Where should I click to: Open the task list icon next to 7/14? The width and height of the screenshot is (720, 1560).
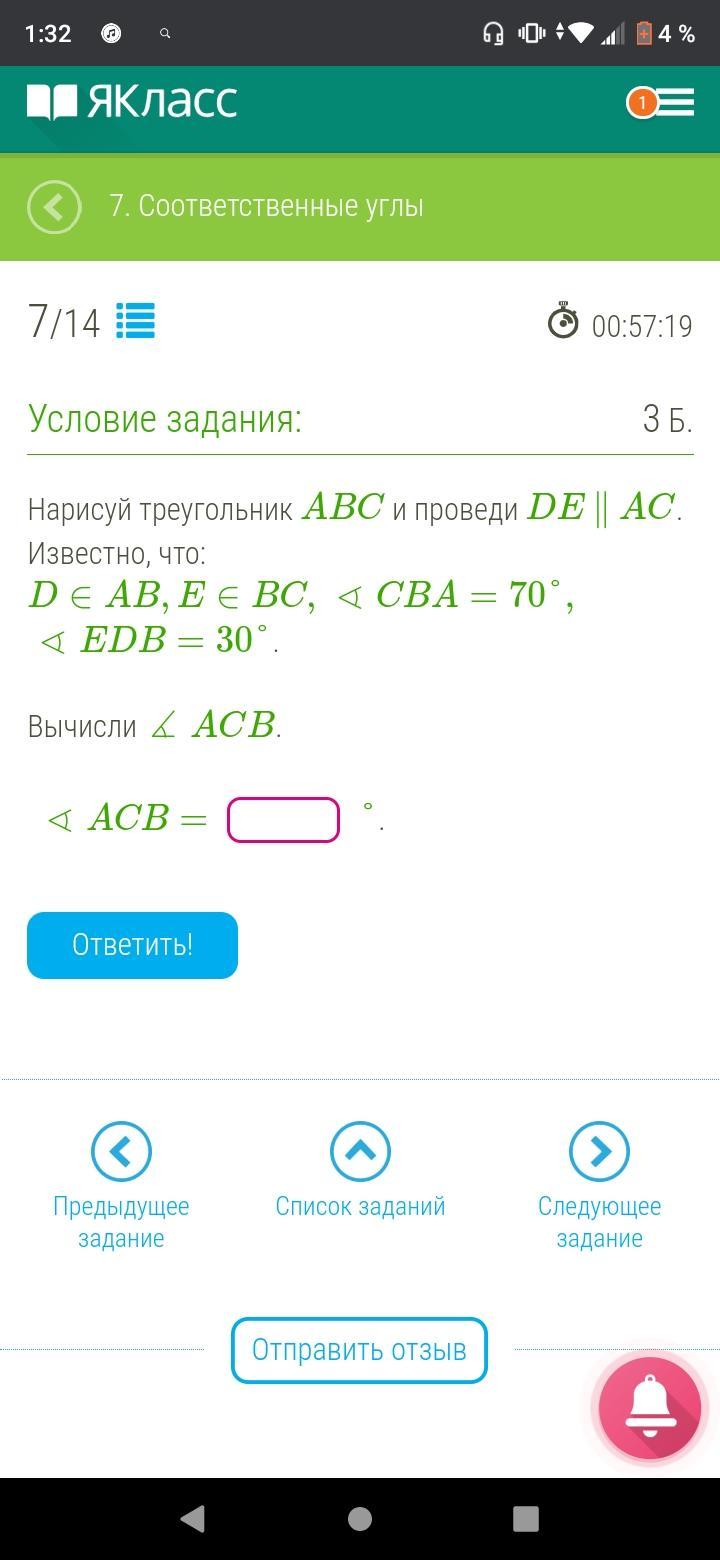[135, 321]
